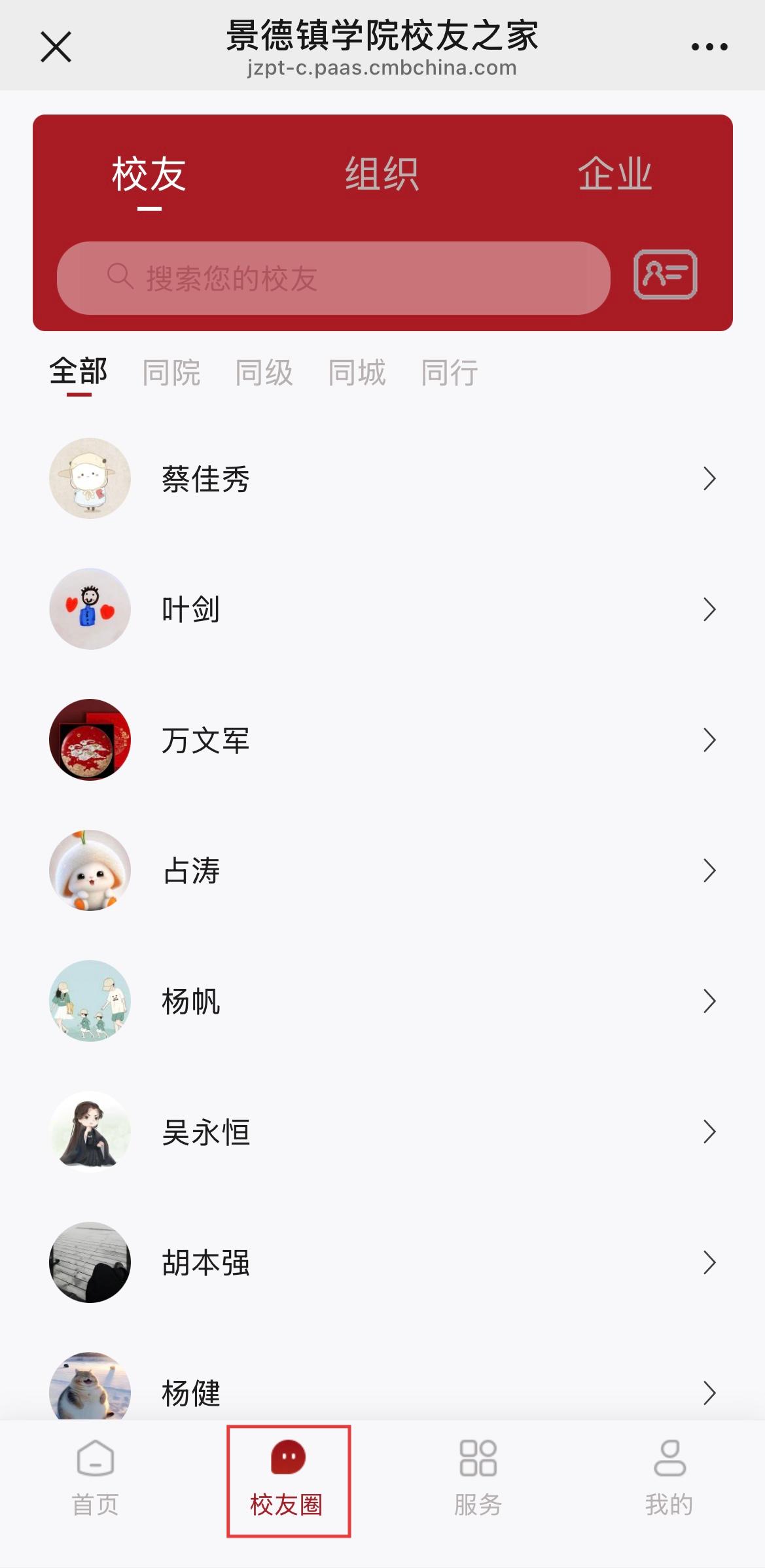Filter alumni by 同城
The height and width of the screenshot is (1568, 765).
[357, 372]
